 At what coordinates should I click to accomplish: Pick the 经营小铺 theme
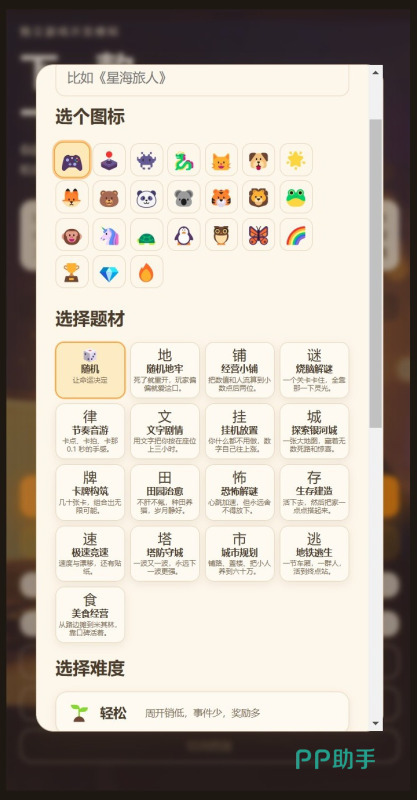(x=240, y=370)
